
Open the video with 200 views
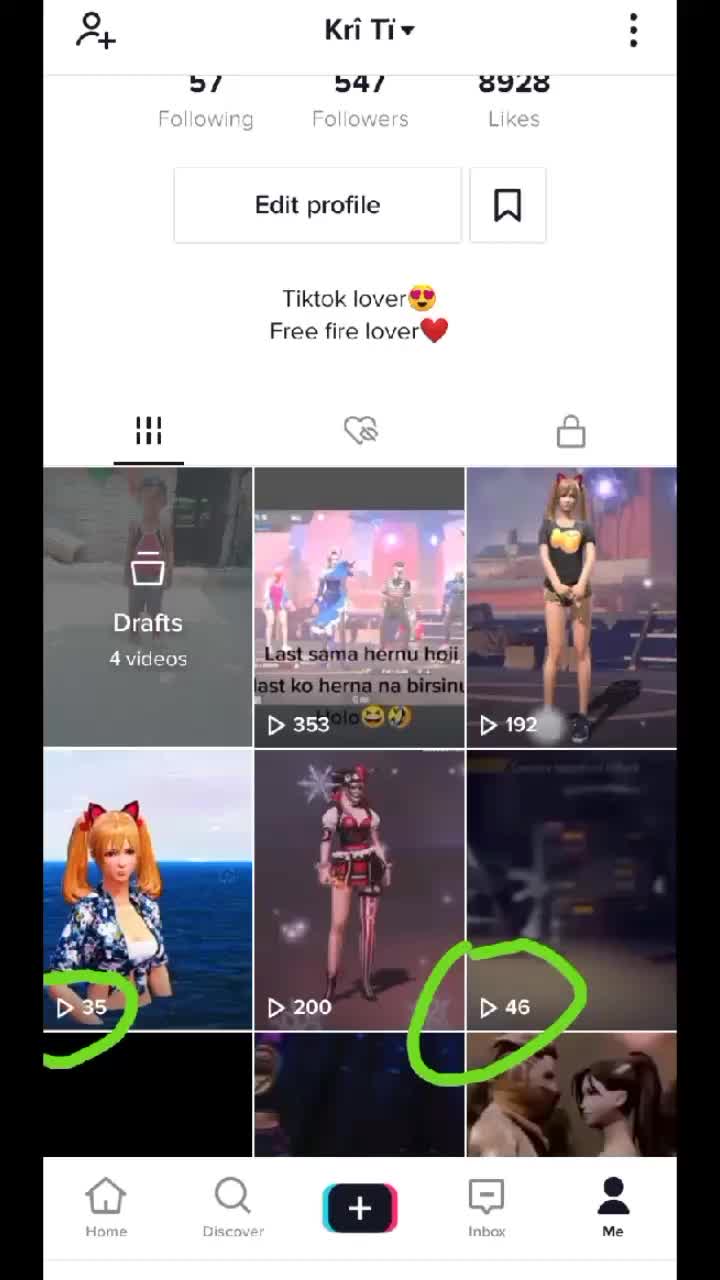pos(359,890)
